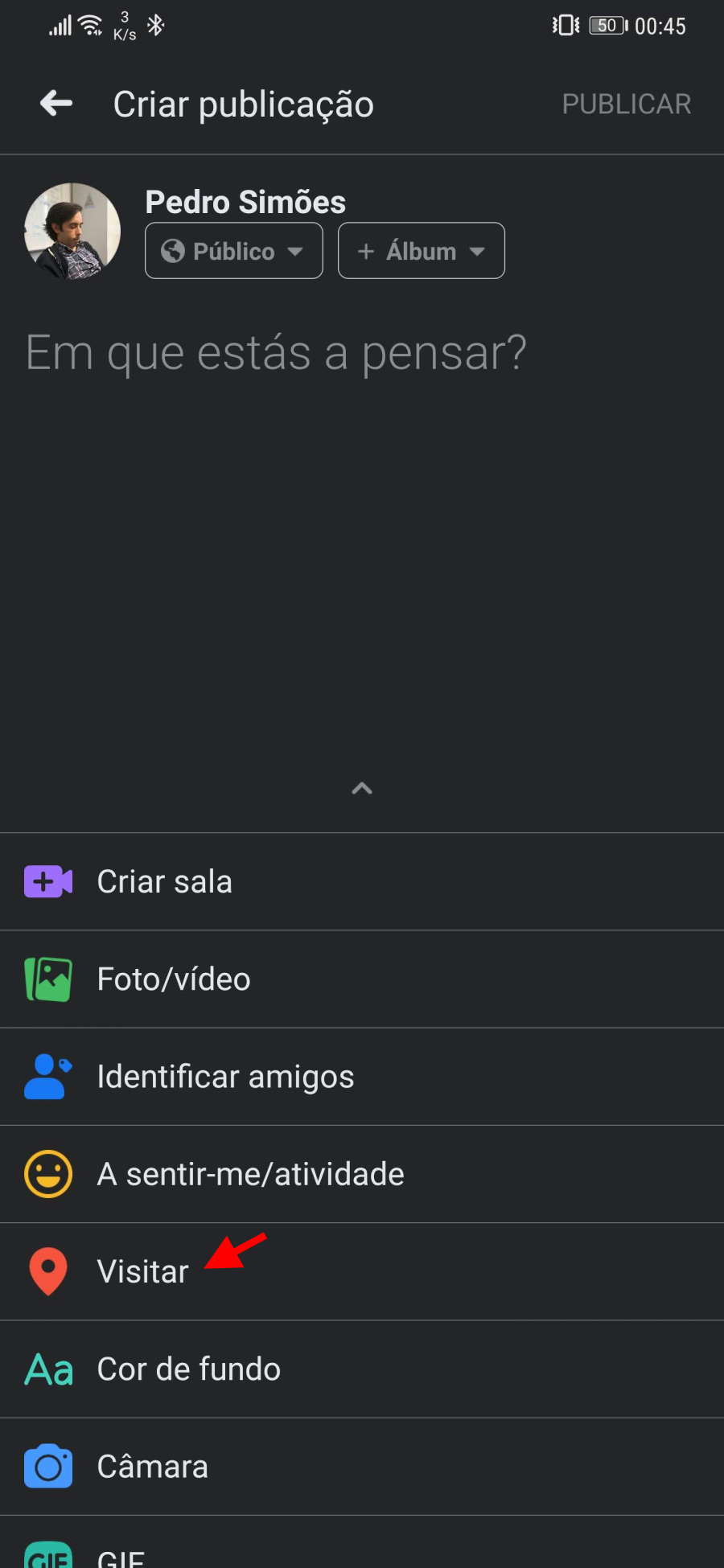Pick Cor de fundo option
This screenshot has width=724, height=1568.
point(362,1369)
